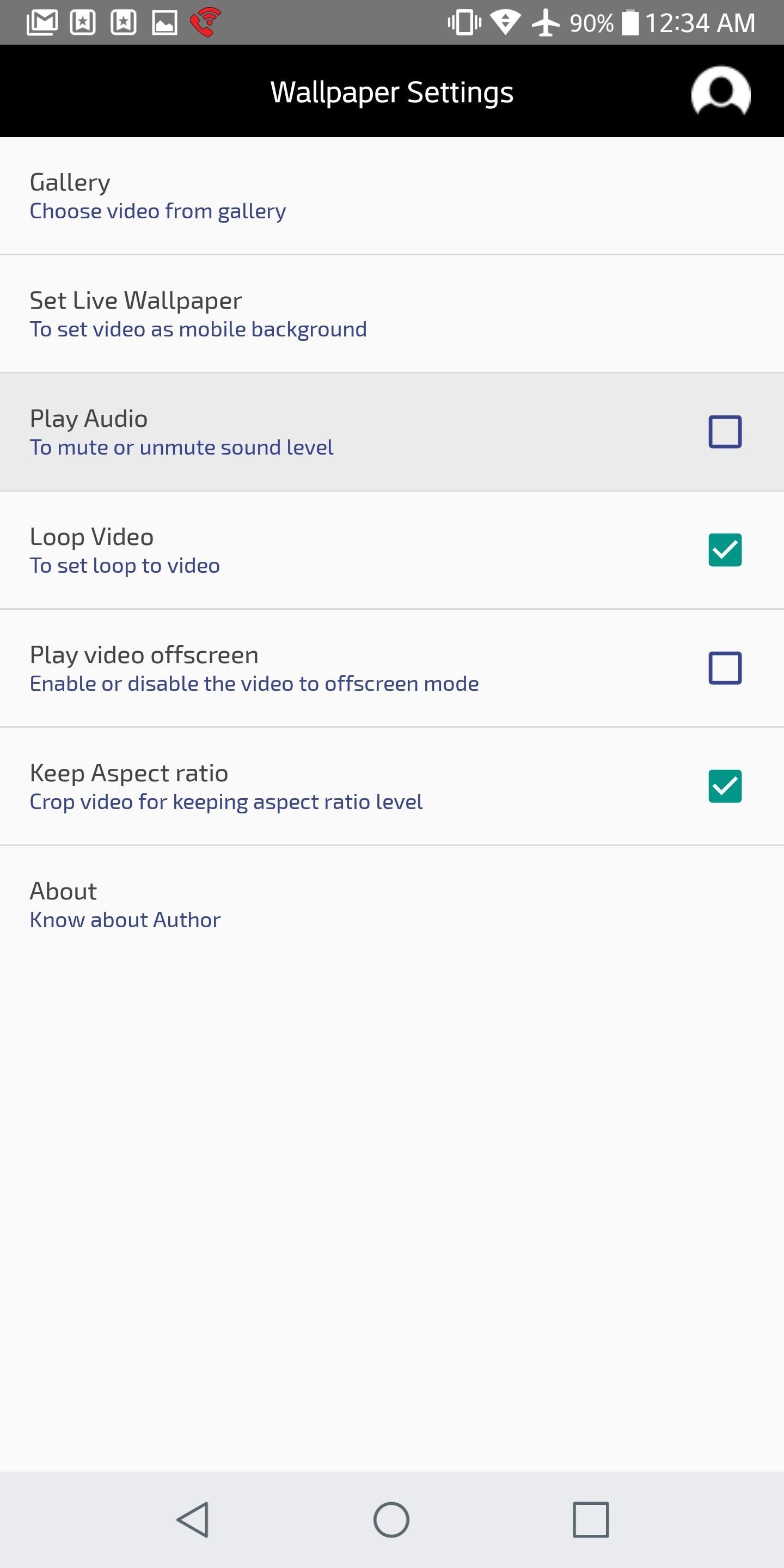Screen dimensions: 784x1568
Task: Open the first starred app notification icon
Action: coord(84,22)
